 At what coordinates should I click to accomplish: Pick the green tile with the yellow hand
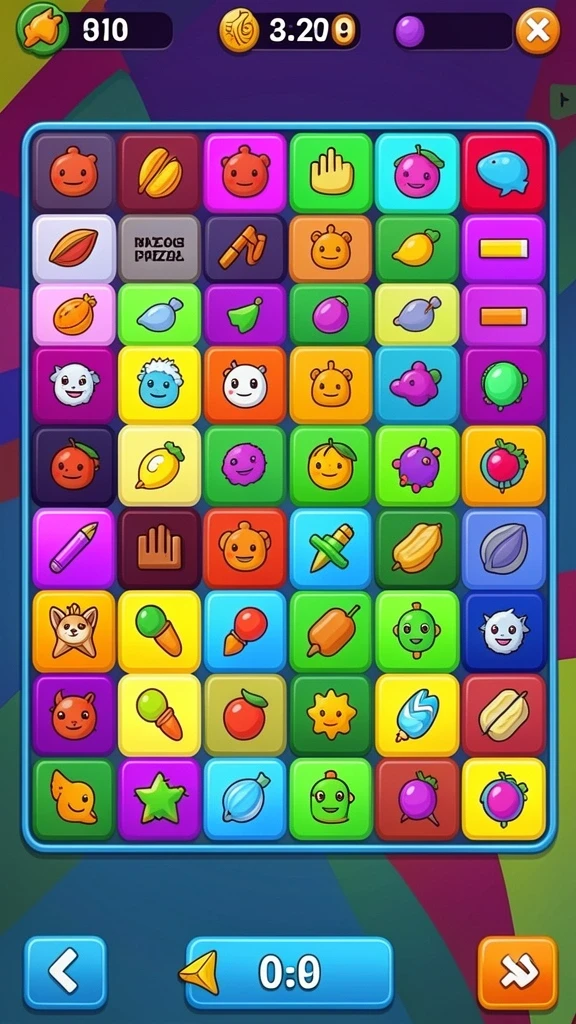331,173
